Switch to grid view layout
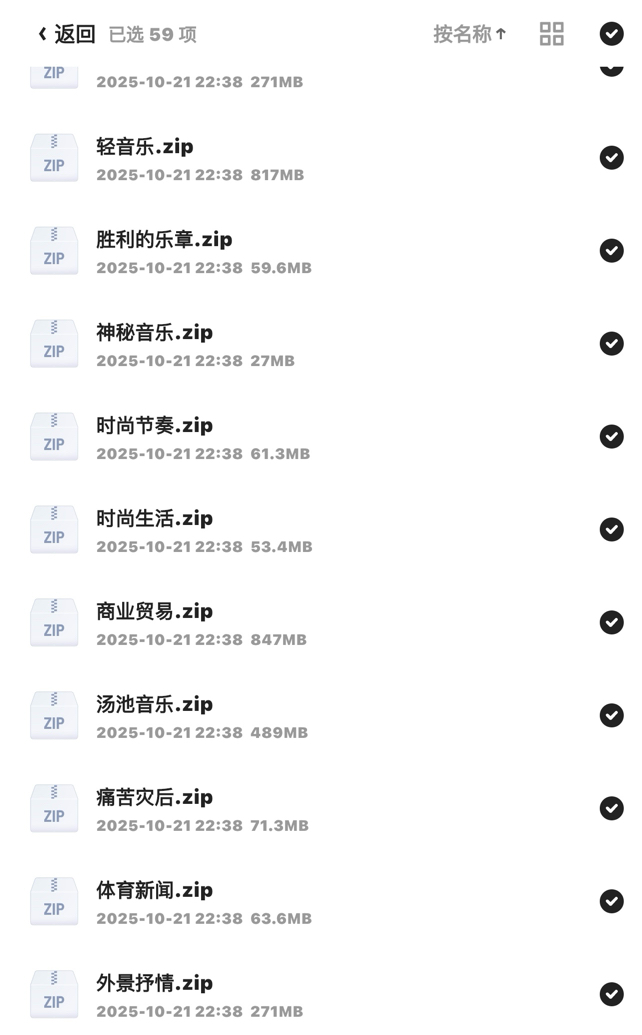This screenshot has height=1035, width=642. [552, 34]
